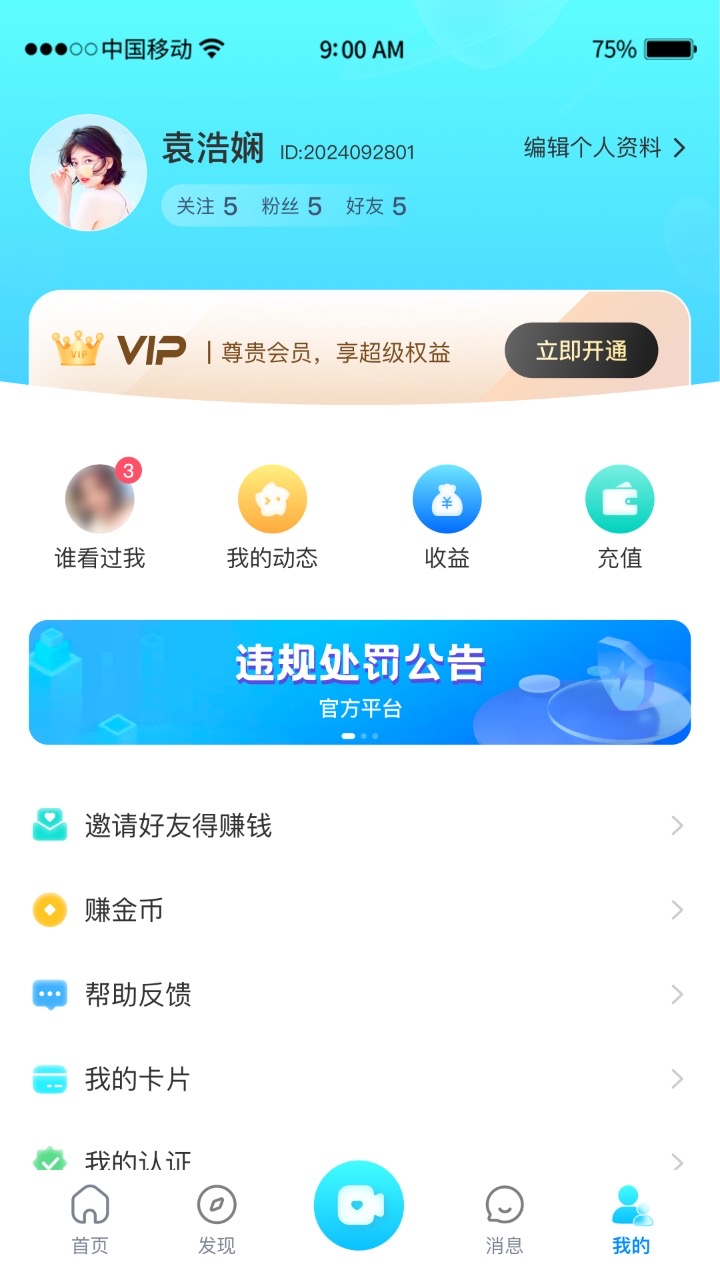
Task: Tap the 收益 earnings icon
Action: [x=446, y=498]
